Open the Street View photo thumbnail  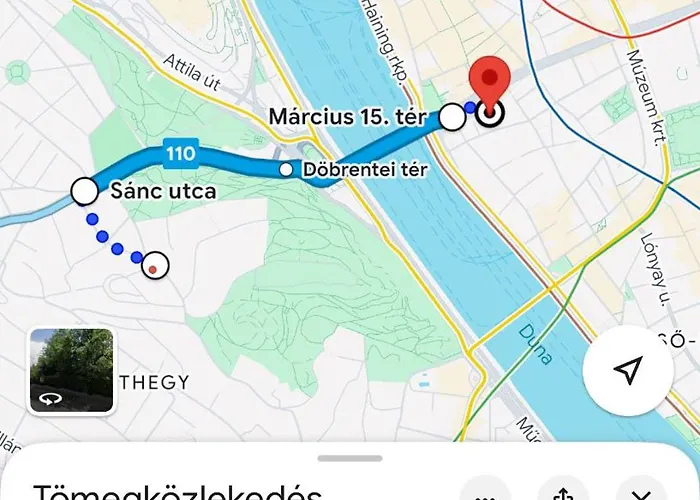71,371
